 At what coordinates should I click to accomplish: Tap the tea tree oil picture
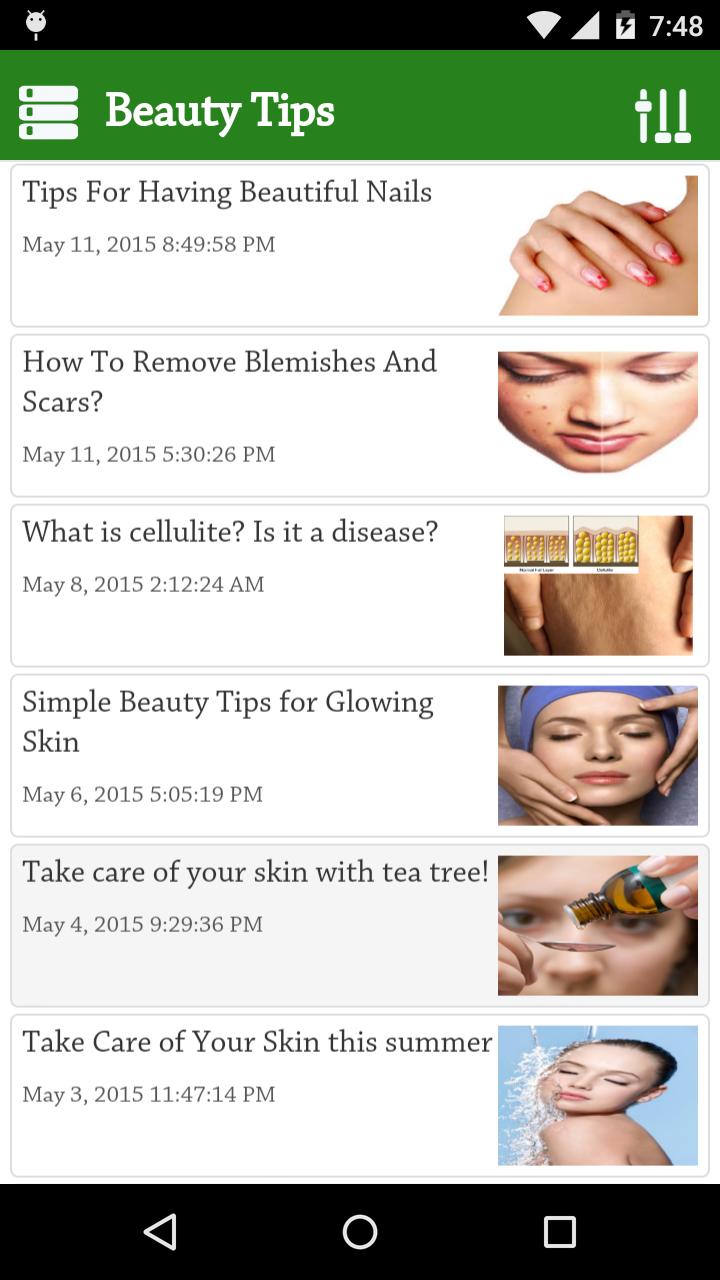pyautogui.click(x=597, y=925)
